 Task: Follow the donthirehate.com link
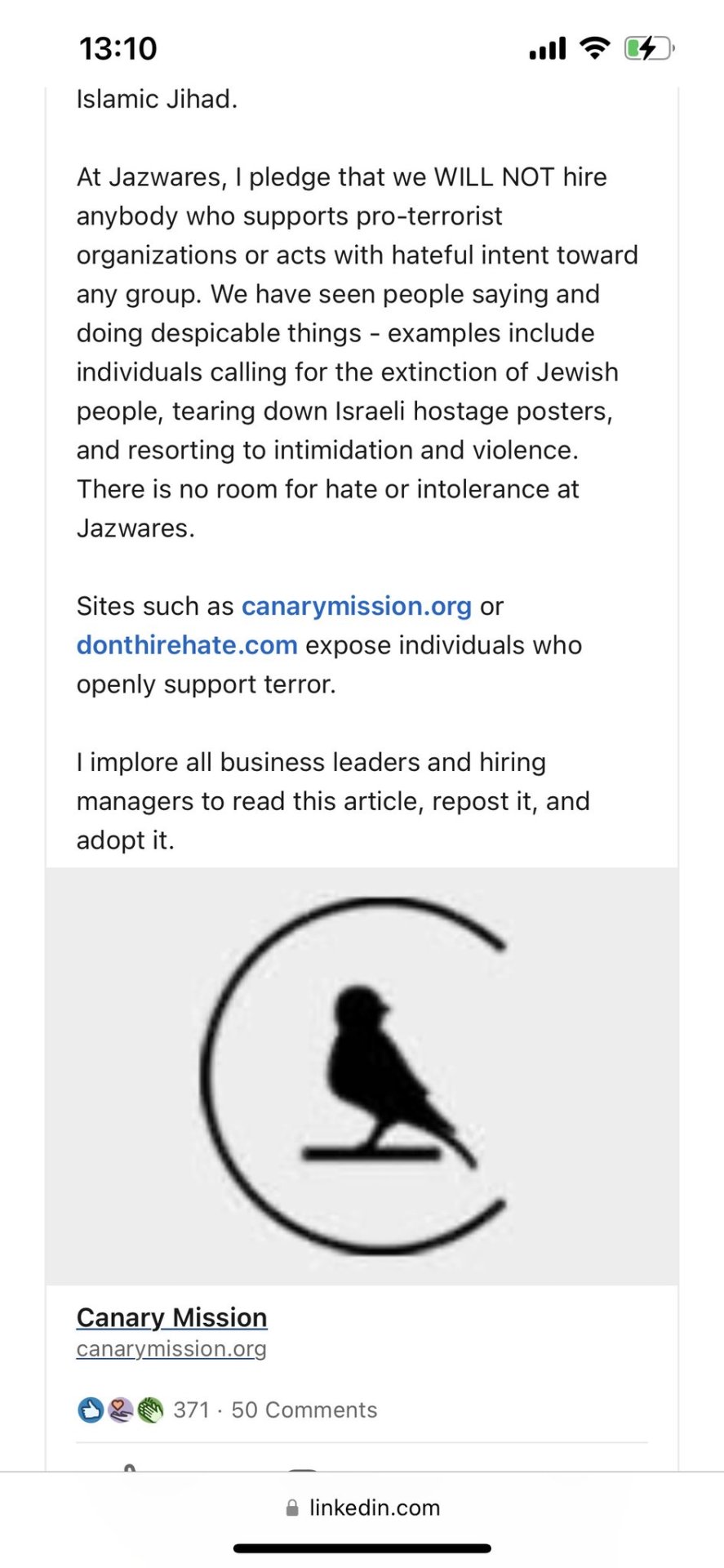pos(187,645)
